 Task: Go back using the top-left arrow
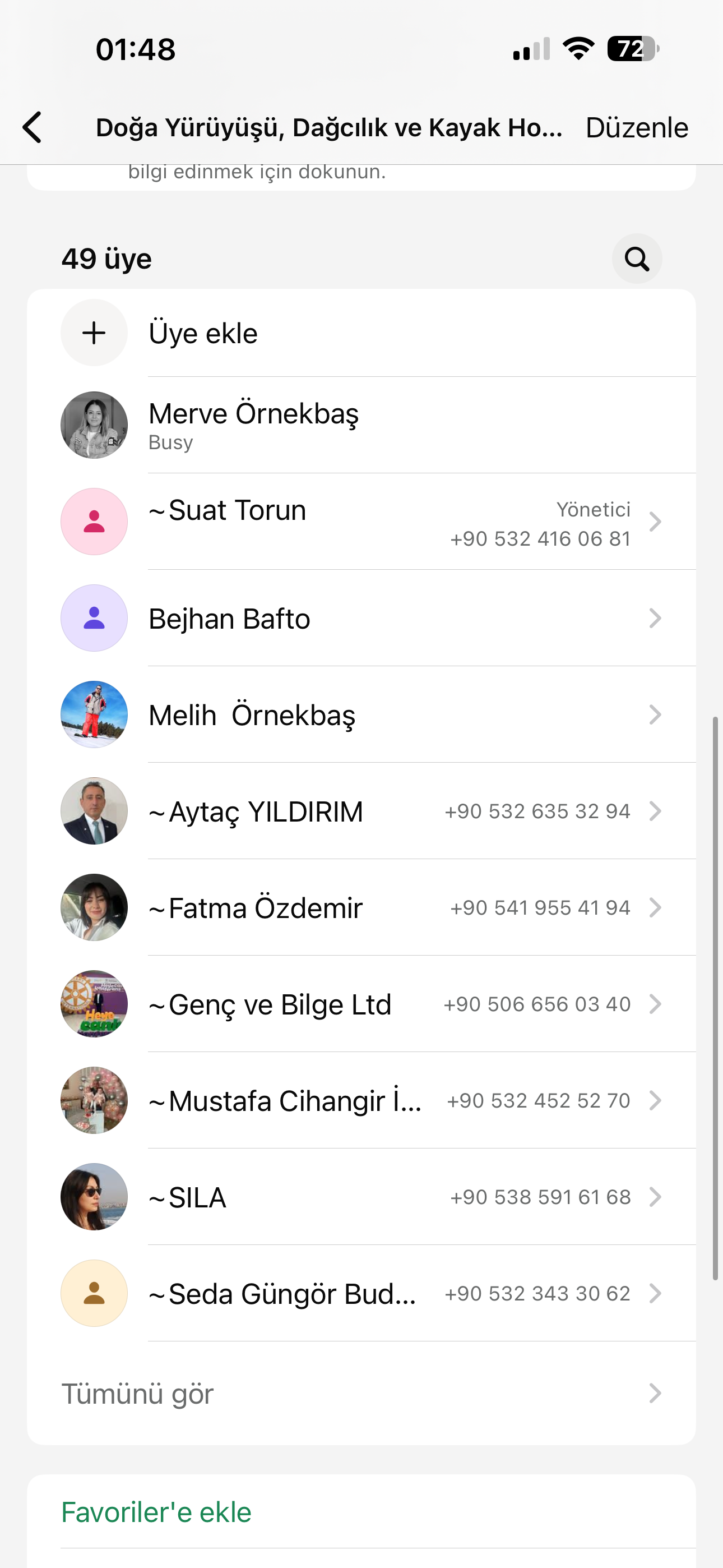33,127
